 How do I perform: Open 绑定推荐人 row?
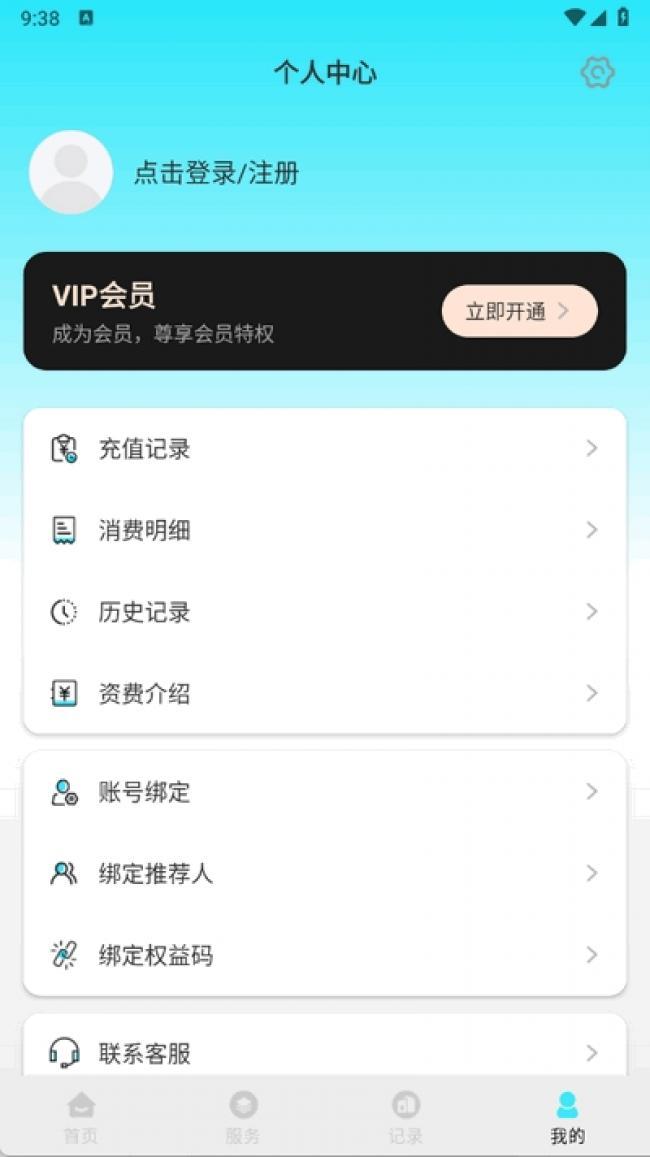(x=325, y=874)
